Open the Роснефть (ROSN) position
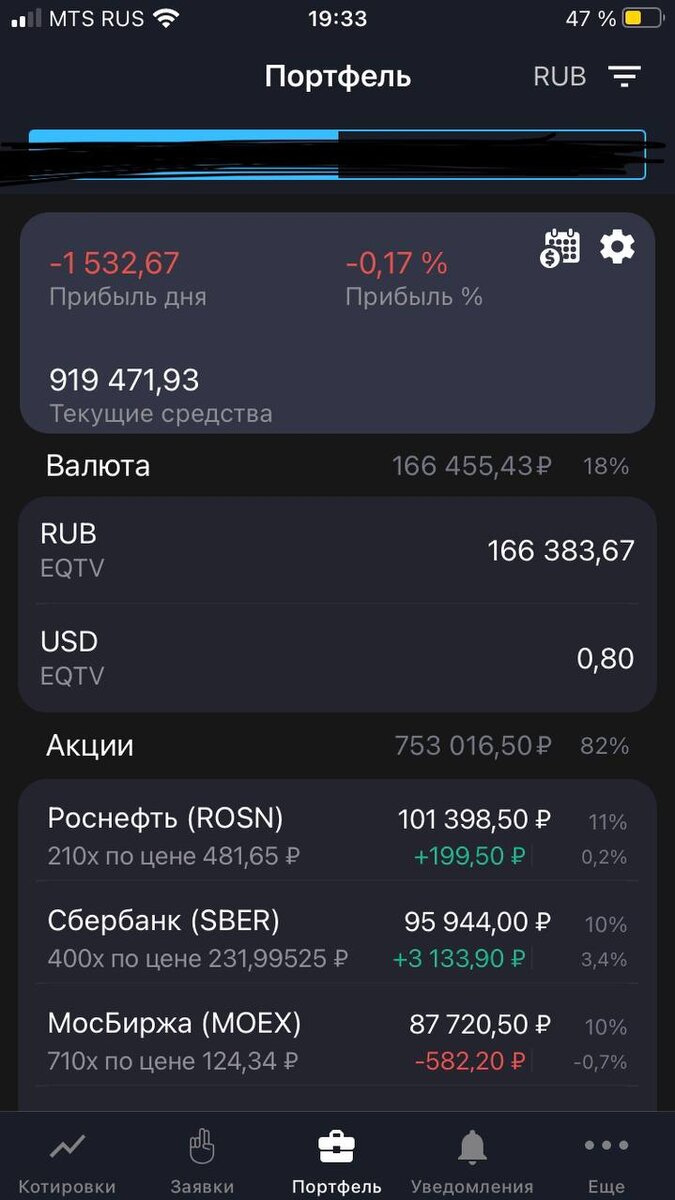This screenshot has width=675, height=1200. 337,836
